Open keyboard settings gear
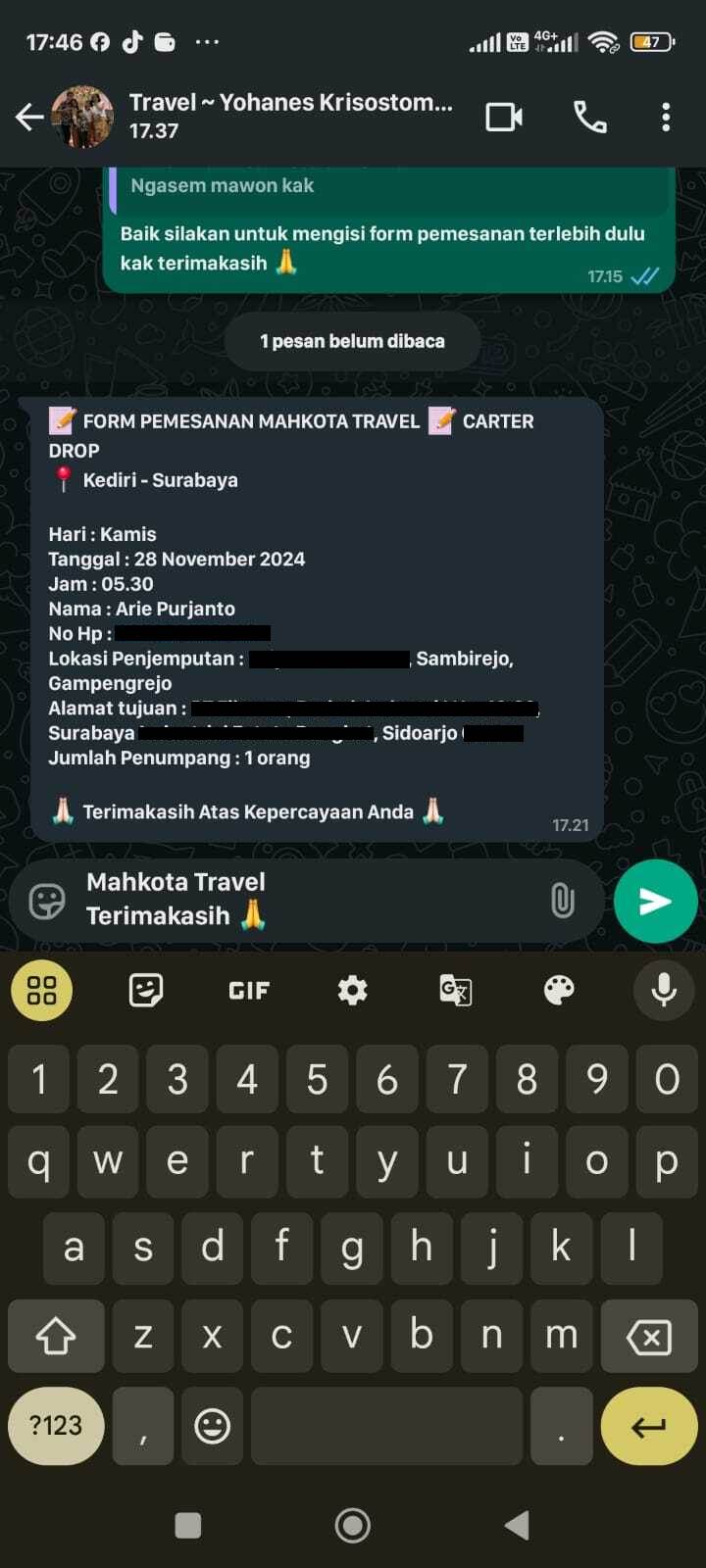The height and width of the screenshot is (1568, 706). pyautogui.click(x=352, y=990)
